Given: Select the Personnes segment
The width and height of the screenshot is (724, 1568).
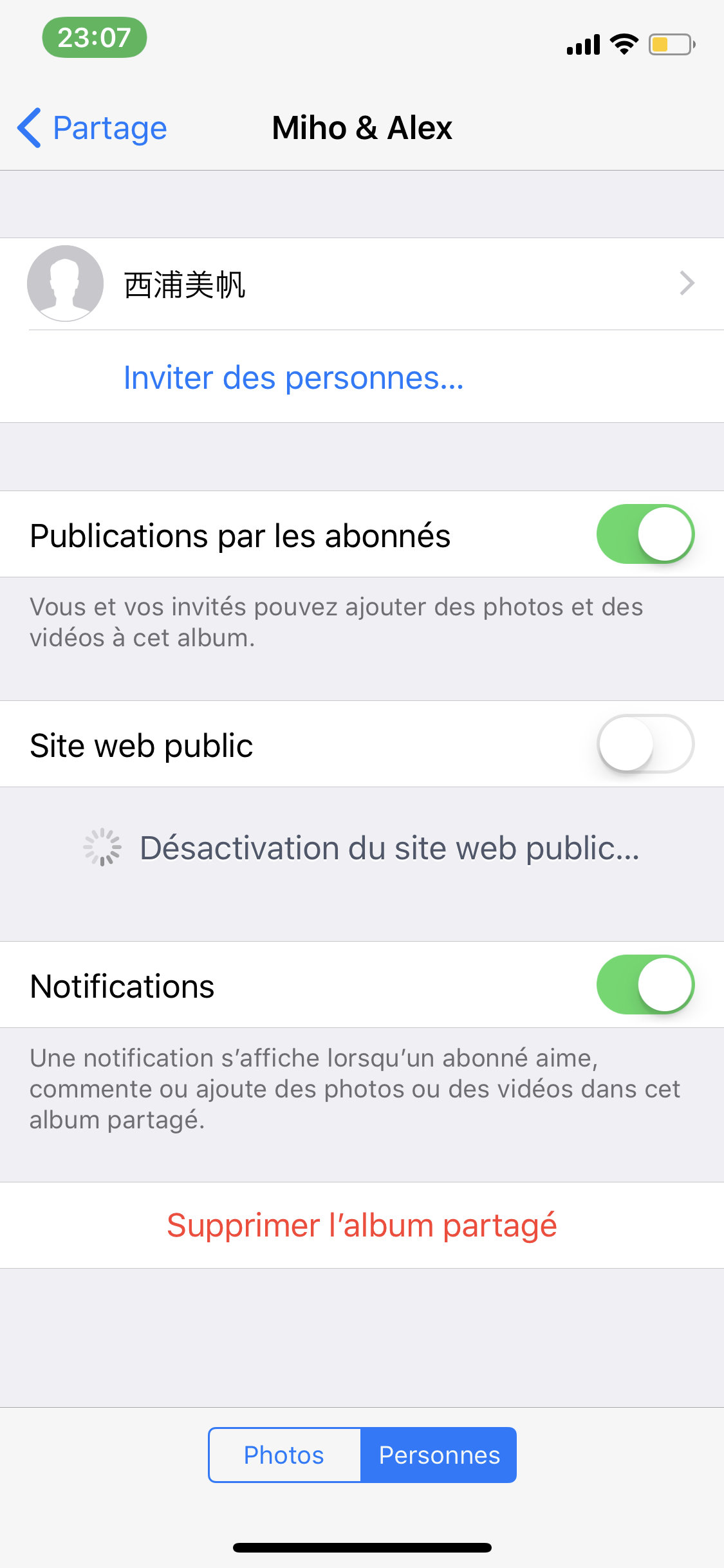Looking at the screenshot, I should coord(439,1455).
